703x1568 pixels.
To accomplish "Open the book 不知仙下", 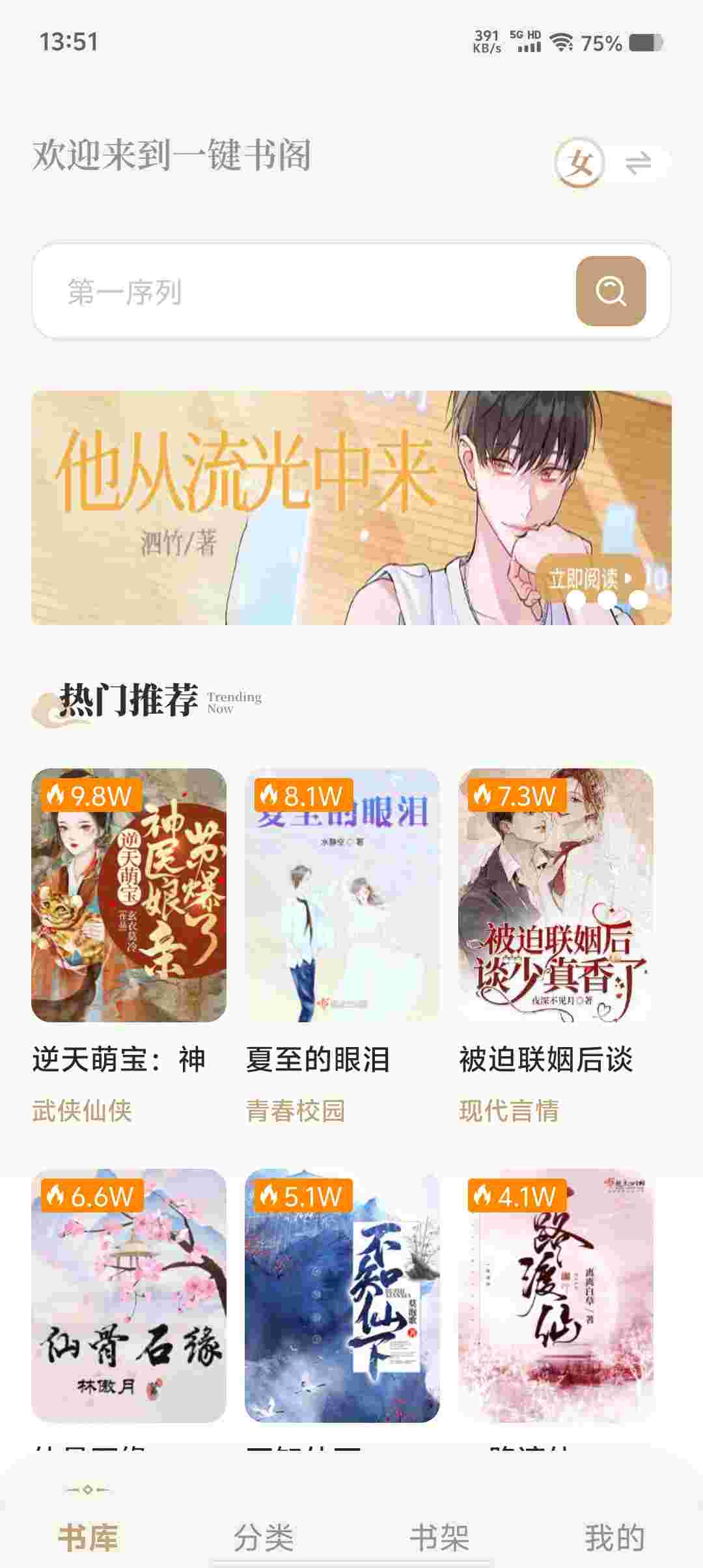I will click(342, 1295).
